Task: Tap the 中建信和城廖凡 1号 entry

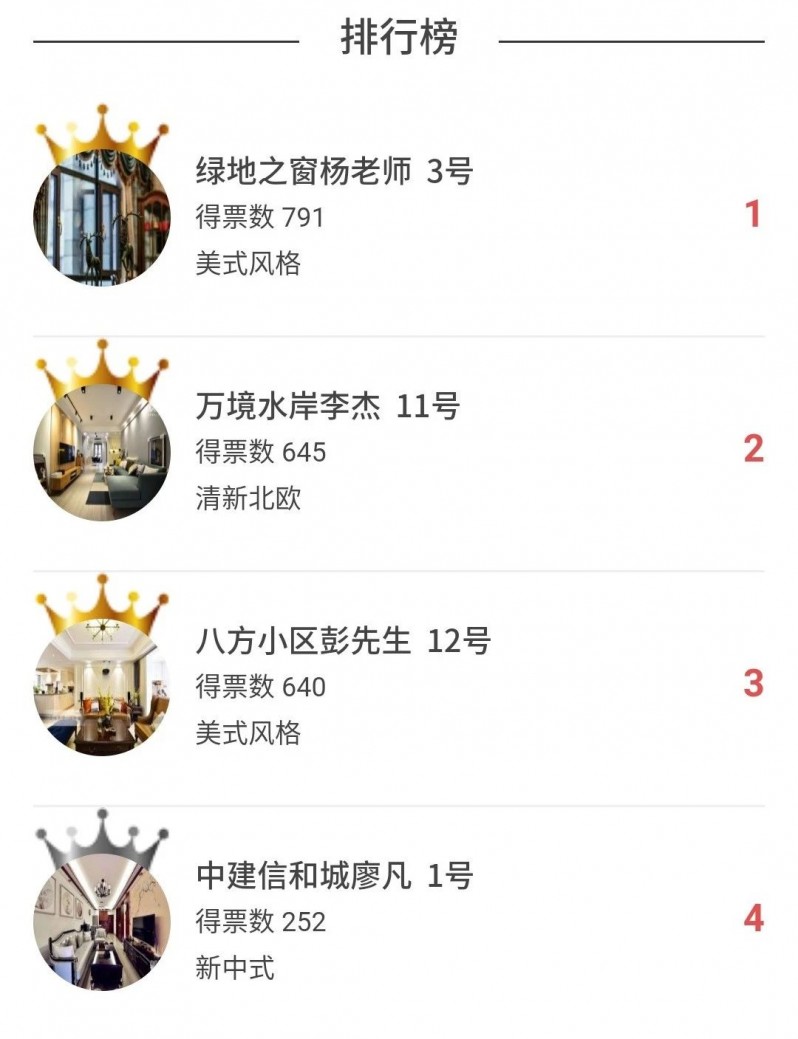Action: [x=334, y=877]
